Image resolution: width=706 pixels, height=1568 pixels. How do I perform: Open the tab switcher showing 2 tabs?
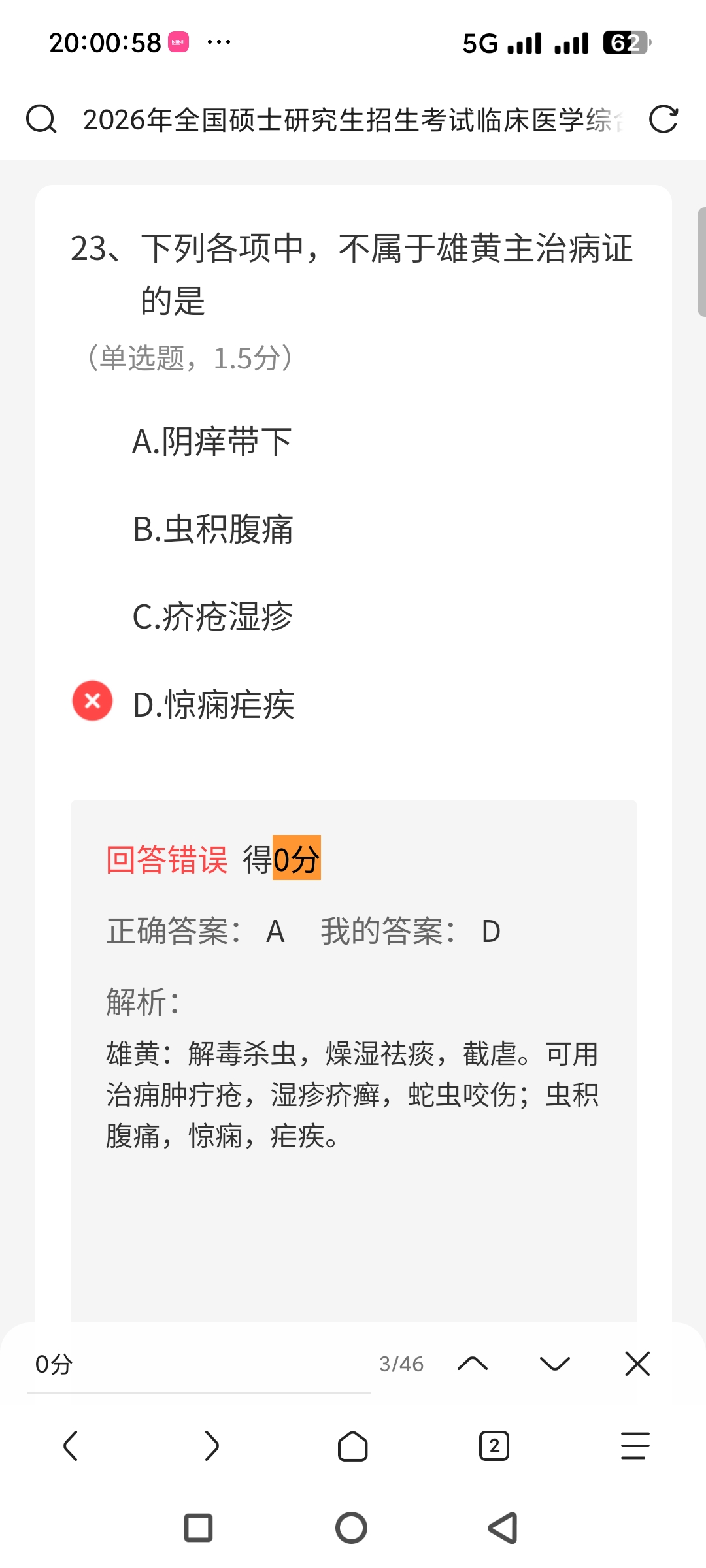coord(494,1446)
